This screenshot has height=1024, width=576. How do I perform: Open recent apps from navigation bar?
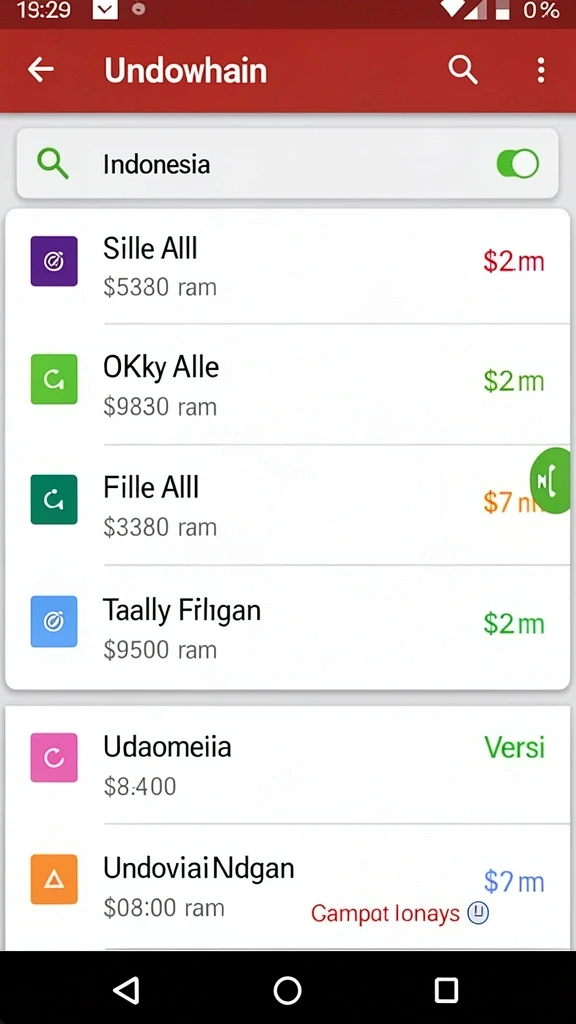(446, 990)
